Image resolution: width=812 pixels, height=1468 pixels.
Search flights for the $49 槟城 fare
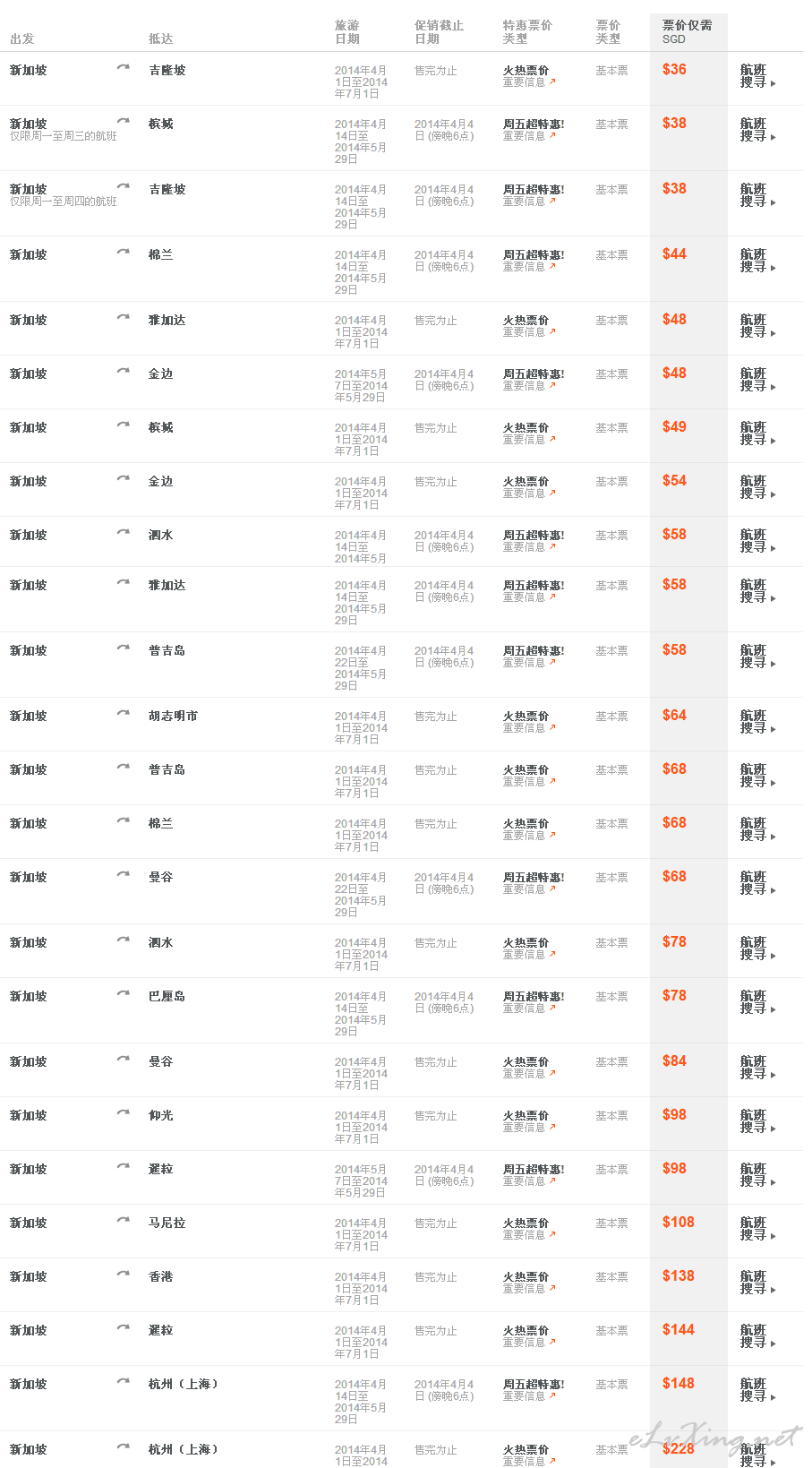pyautogui.click(x=757, y=434)
